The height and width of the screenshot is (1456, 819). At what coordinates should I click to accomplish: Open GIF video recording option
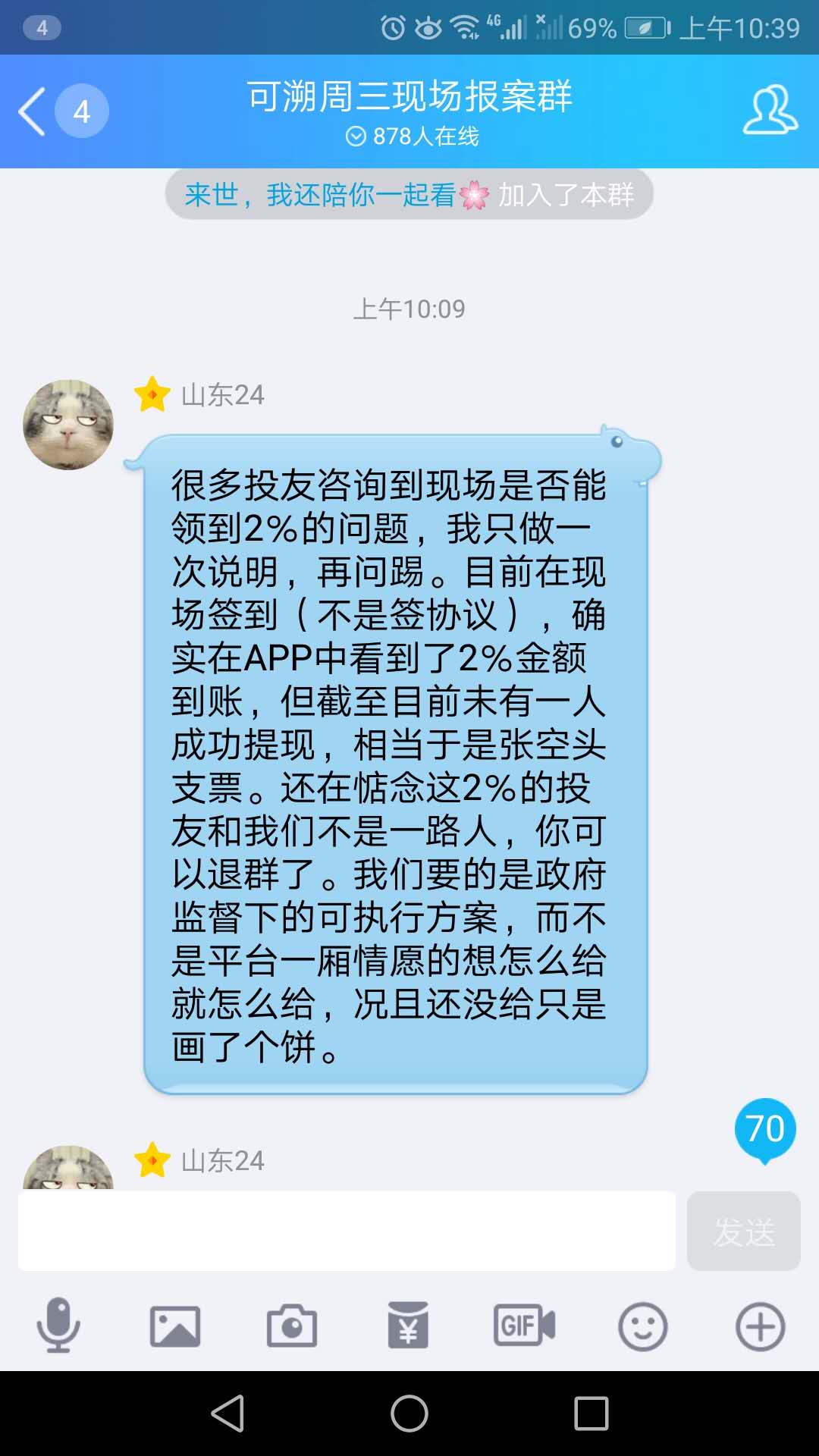tap(525, 1326)
